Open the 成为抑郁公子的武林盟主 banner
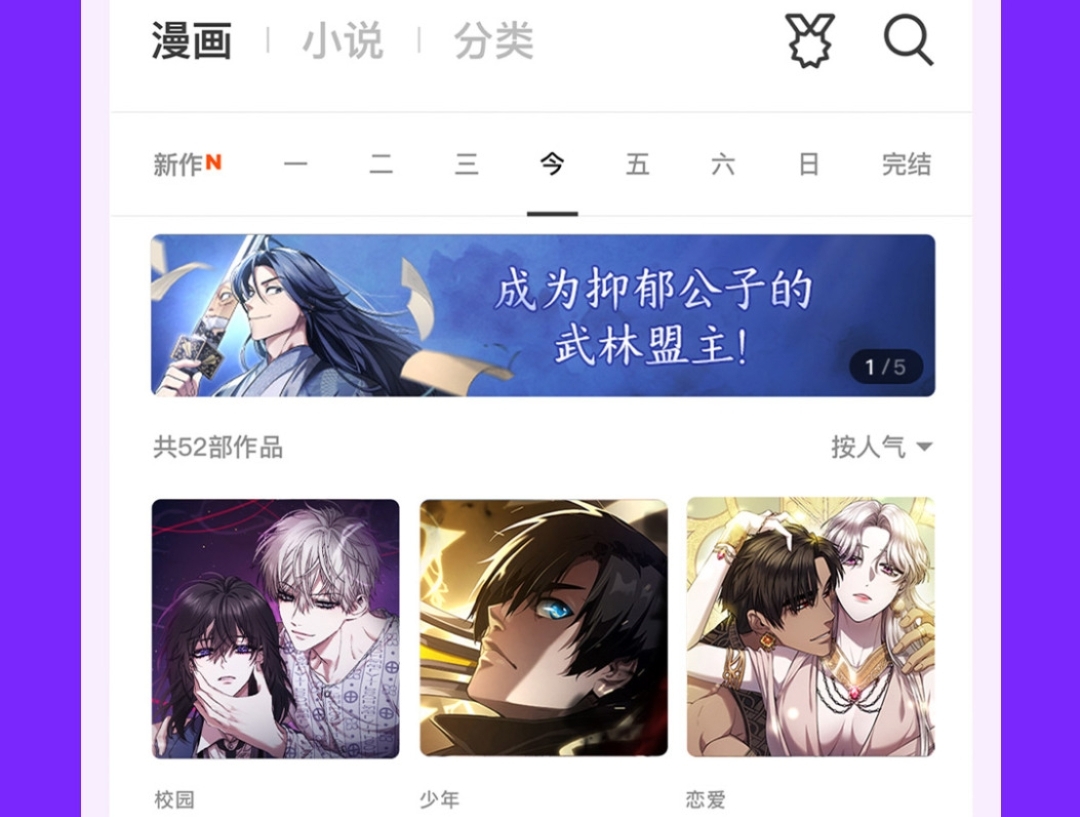1080x817 pixels. coord(543,315)
